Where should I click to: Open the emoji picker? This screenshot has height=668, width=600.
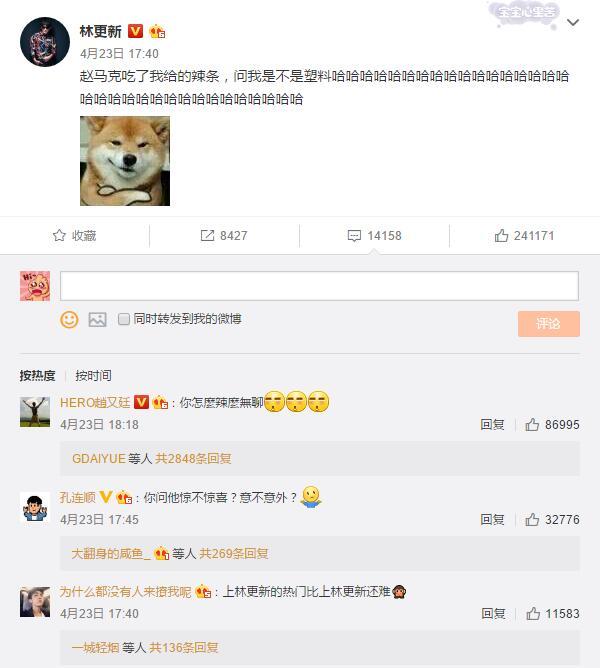point(70,320)
